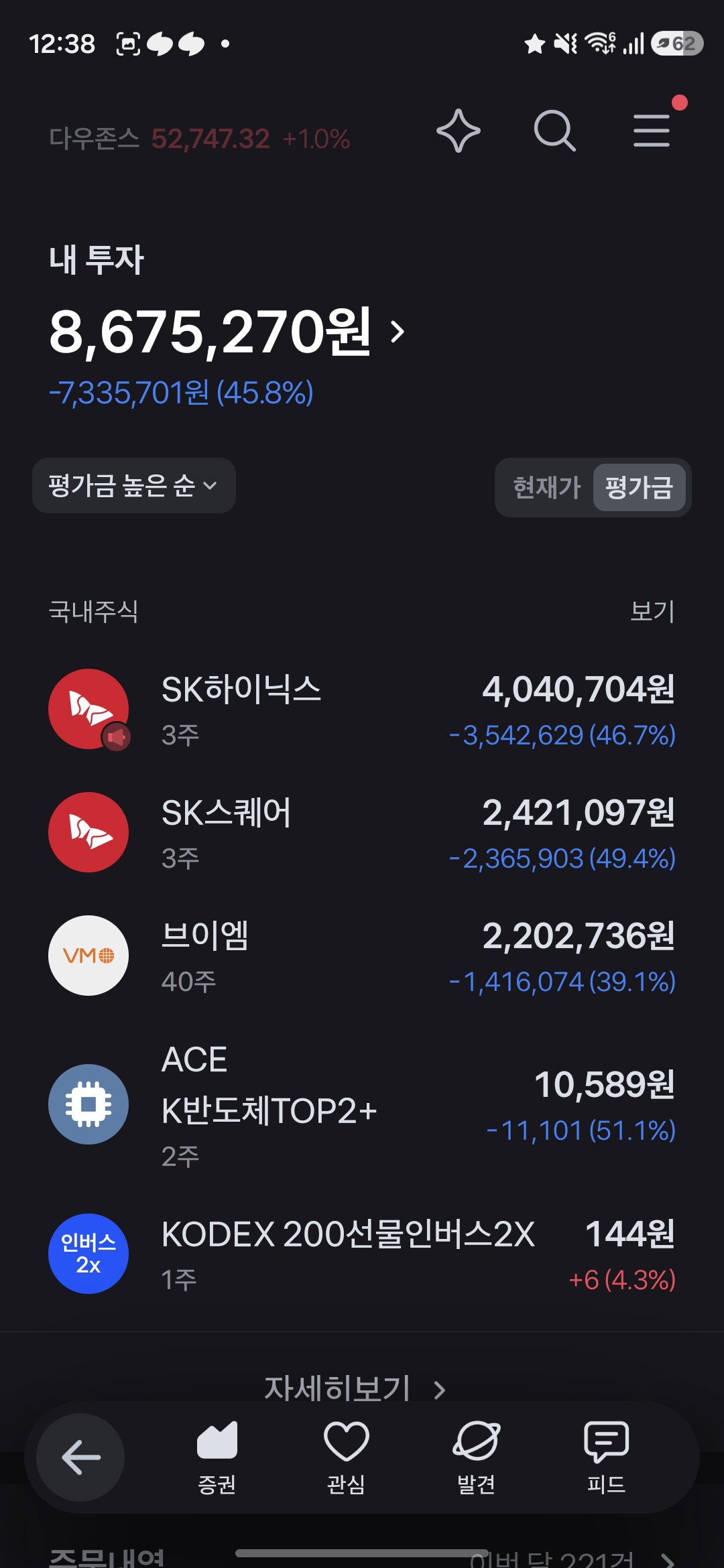Viewport: 724px width, 1568px height.
Task: Expand the 평가금 높은 순 sort dropdown
Action: tap(134, 486)
